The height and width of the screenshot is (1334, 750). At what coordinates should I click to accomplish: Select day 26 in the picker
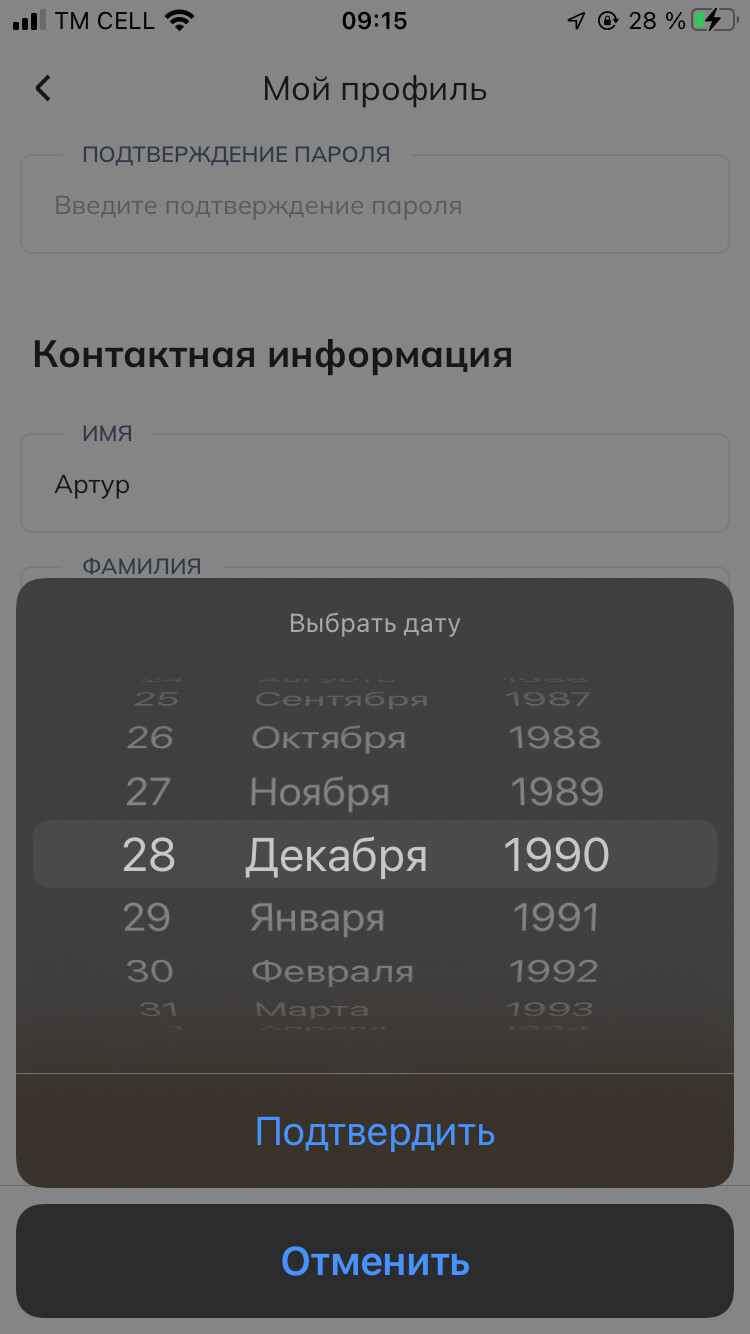[150, 738]
